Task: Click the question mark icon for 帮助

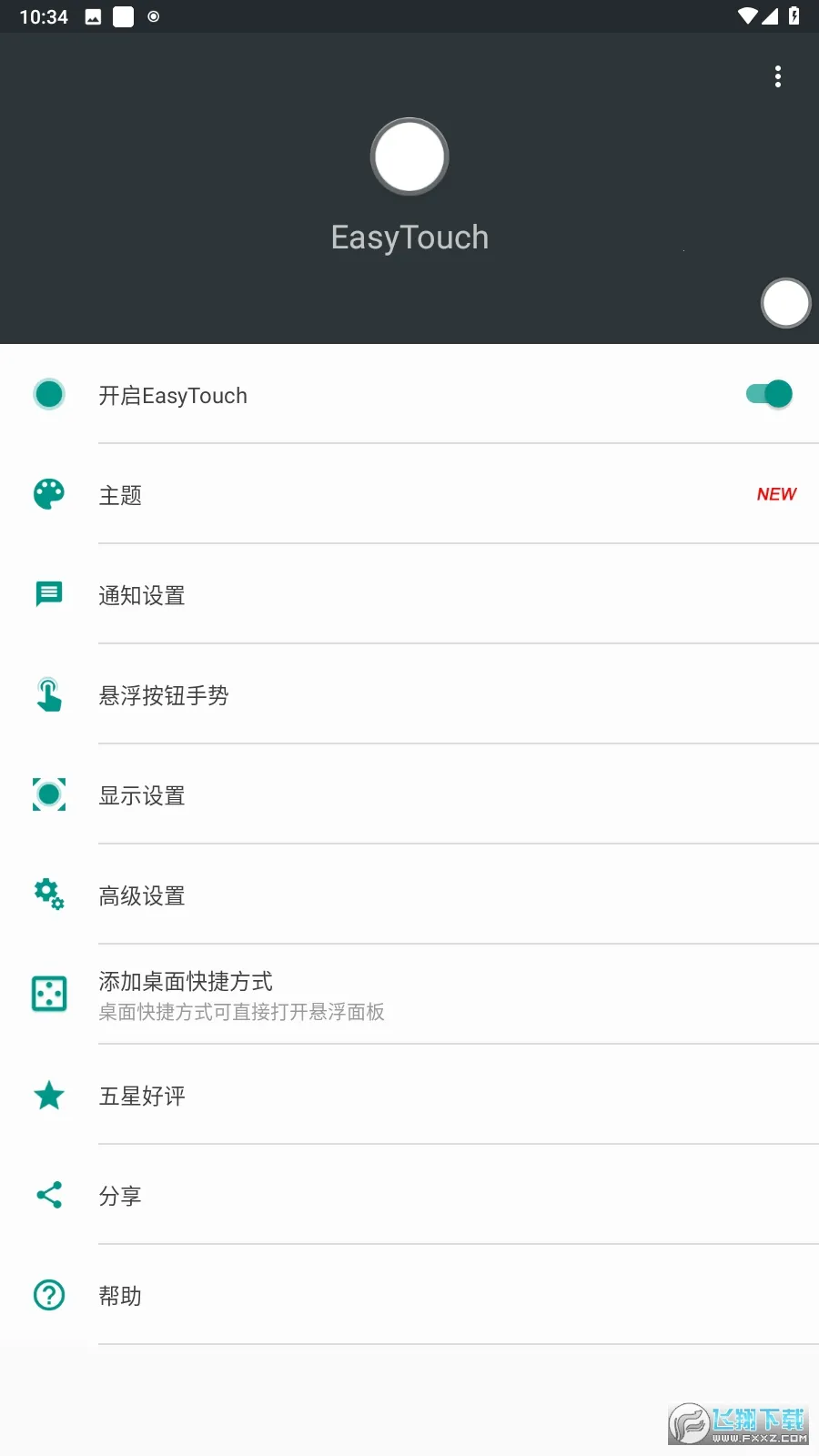Action: point(49,1295)
